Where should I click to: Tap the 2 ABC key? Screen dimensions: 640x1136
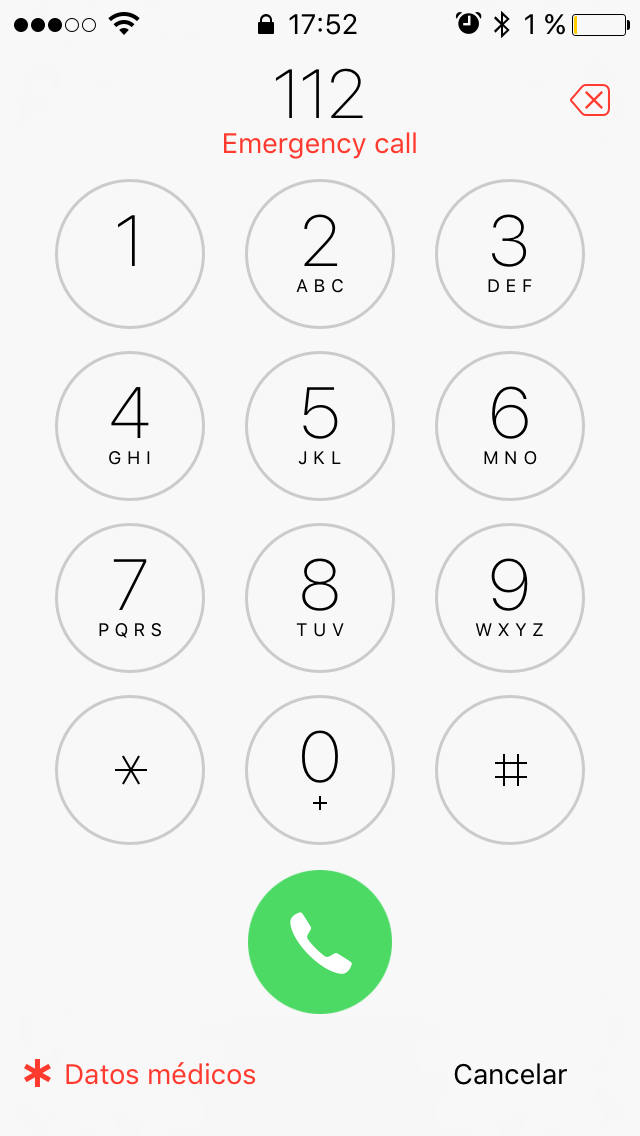point(320,254)
